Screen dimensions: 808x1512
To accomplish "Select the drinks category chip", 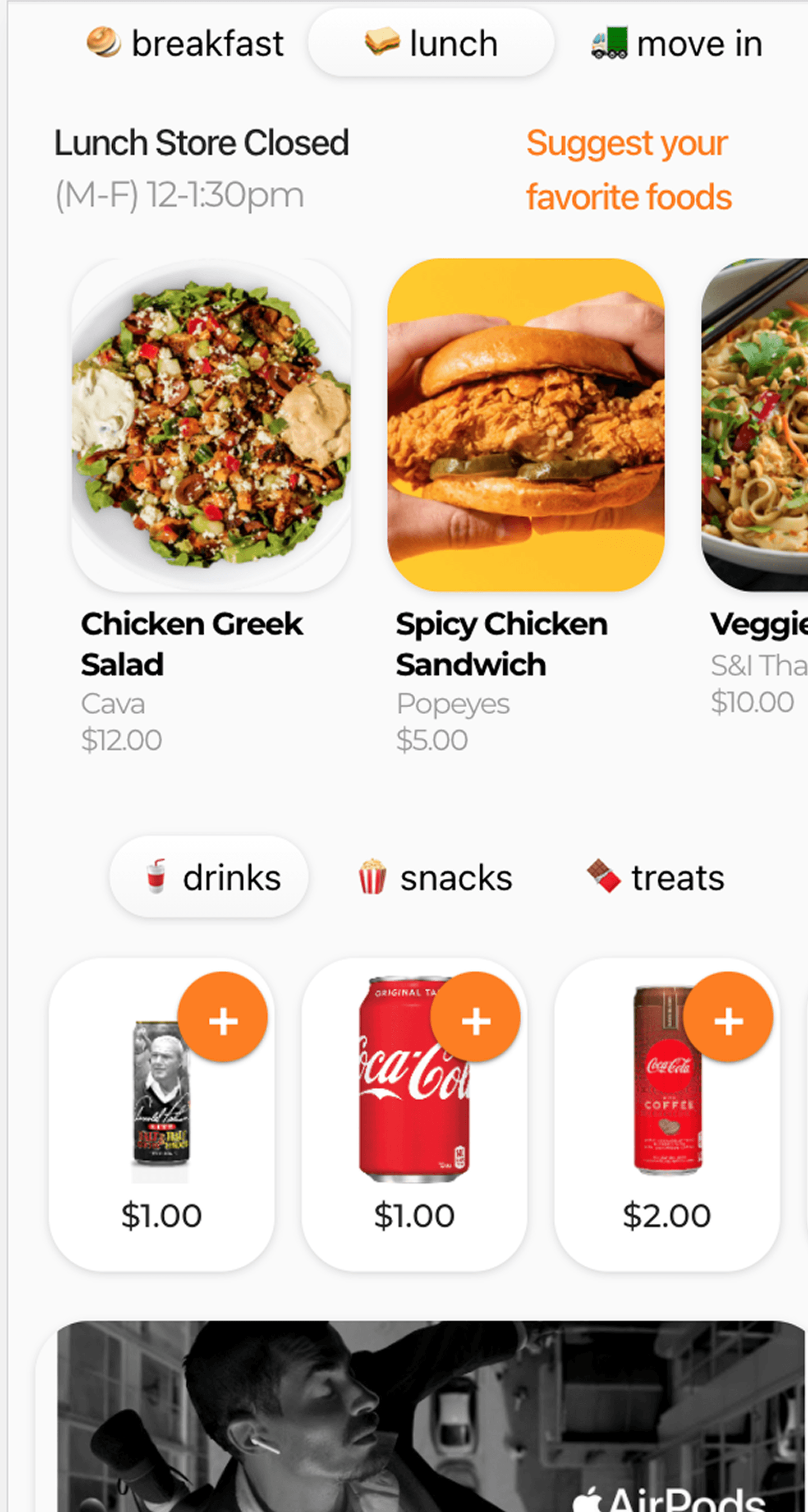I will (x=209, y=878).
